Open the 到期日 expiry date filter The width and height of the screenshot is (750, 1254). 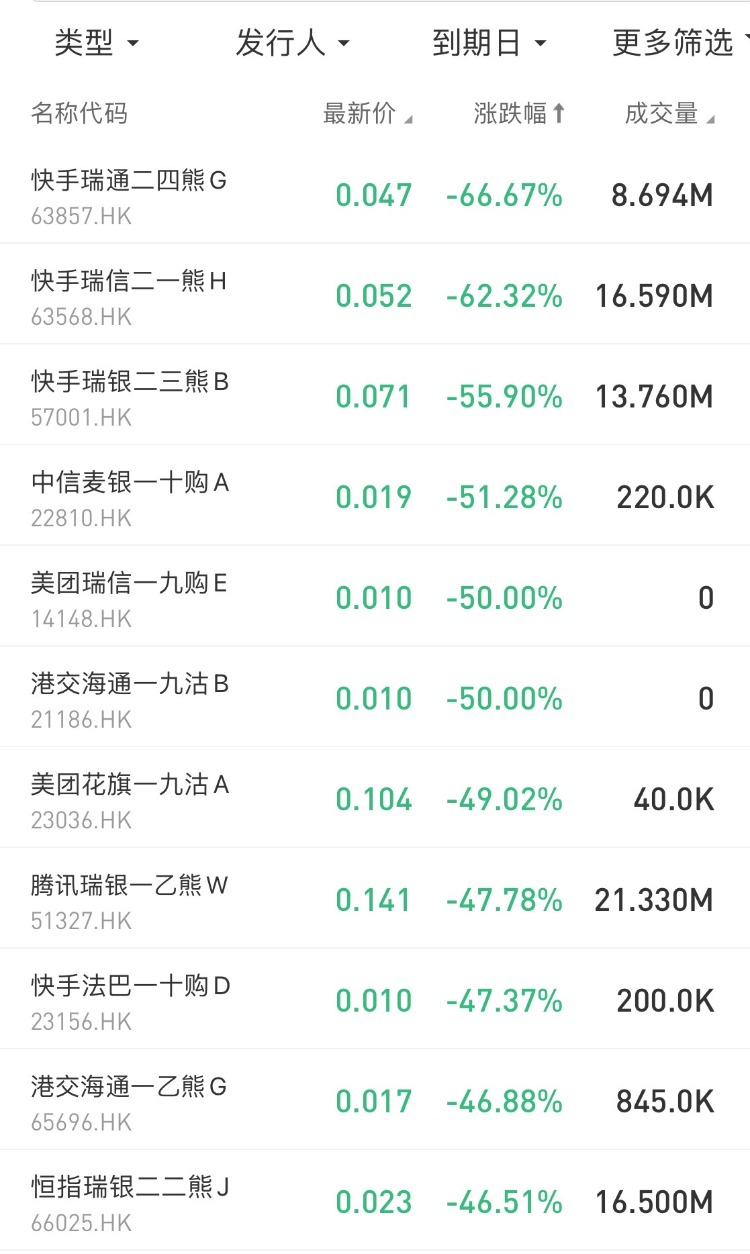[x=489, y=43]
